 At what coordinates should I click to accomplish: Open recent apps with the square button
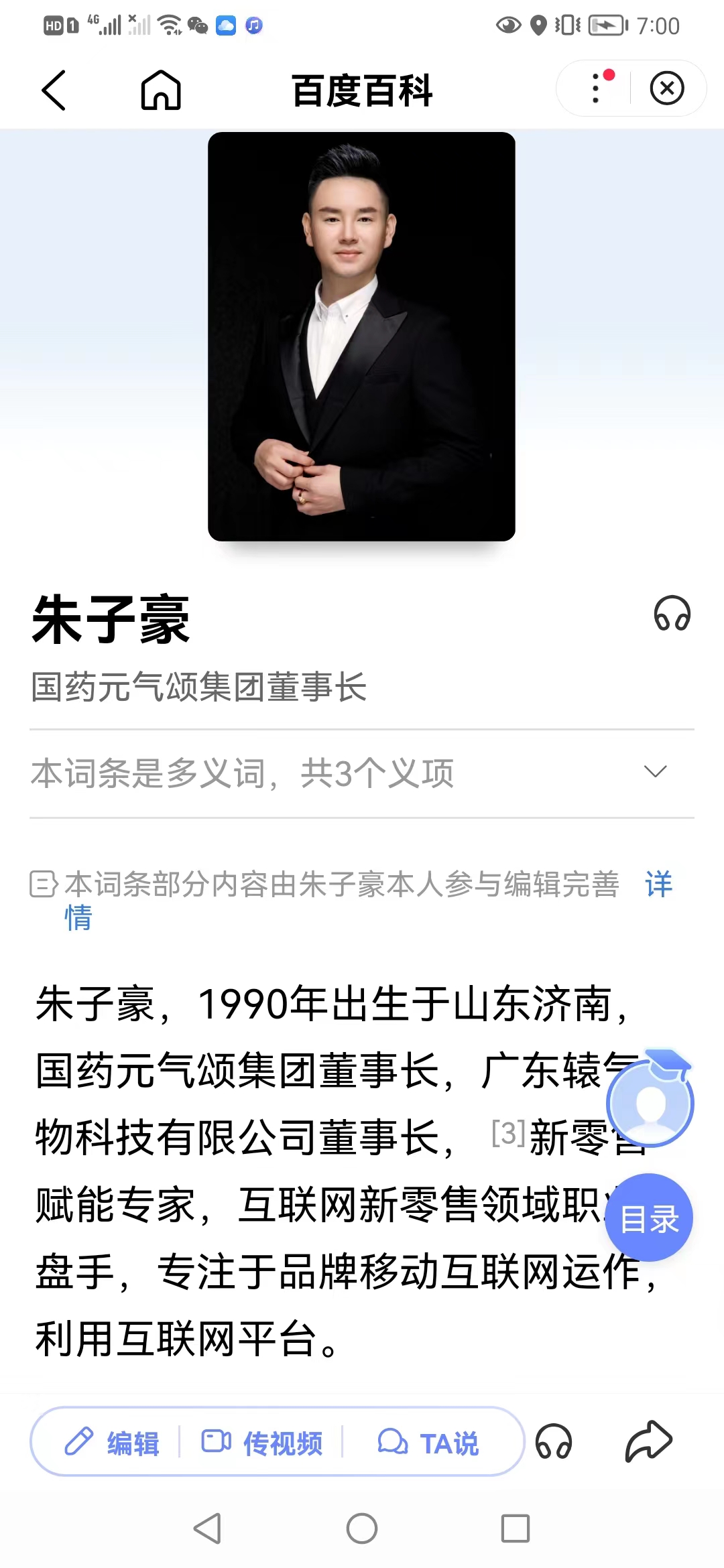pos(515,1528)
